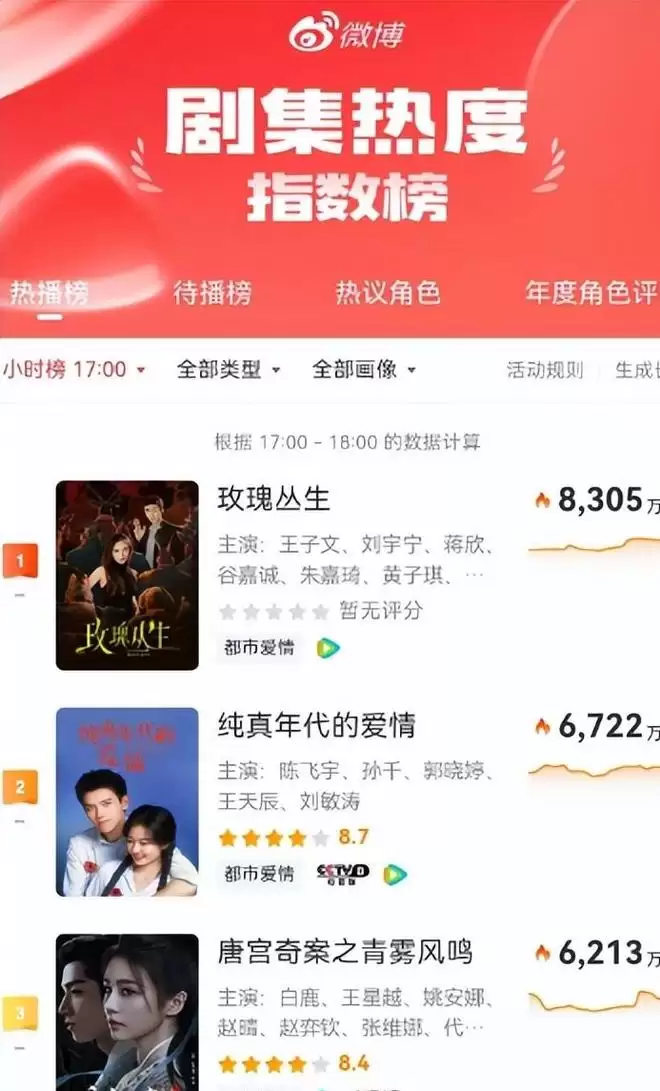The height and width of the screenshot is (1091, 660).
Task: Switch to the 待播榜 tab
Action: point(212,293)
